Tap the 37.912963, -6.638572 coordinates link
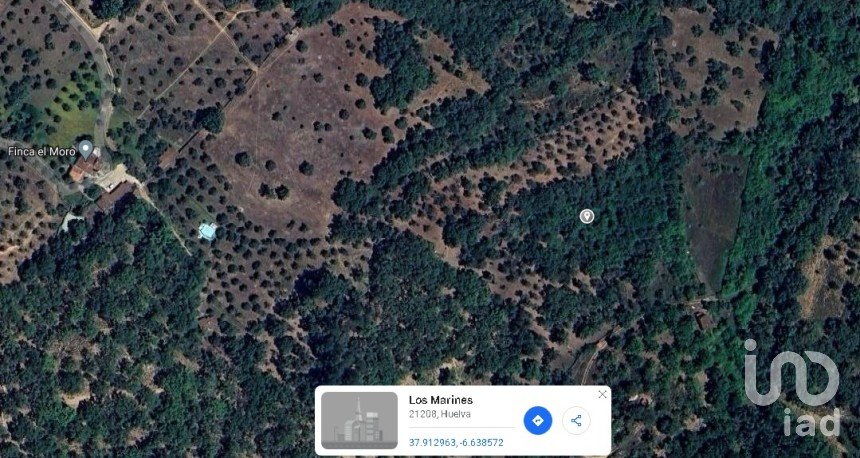This screenshot has width=860, height=458. click(x=456, y=441)
